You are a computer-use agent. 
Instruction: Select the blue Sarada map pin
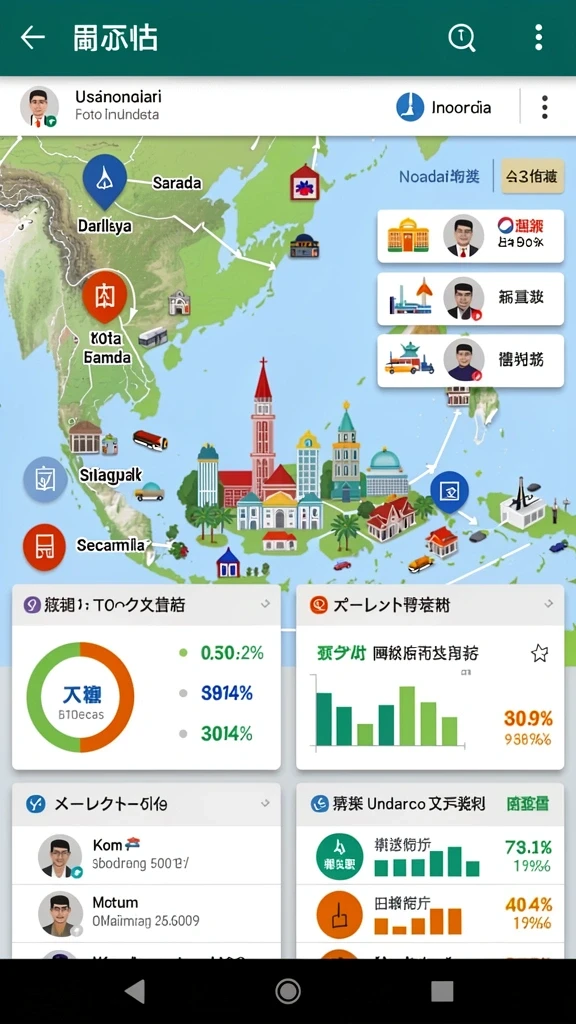(x=104, y=181)
